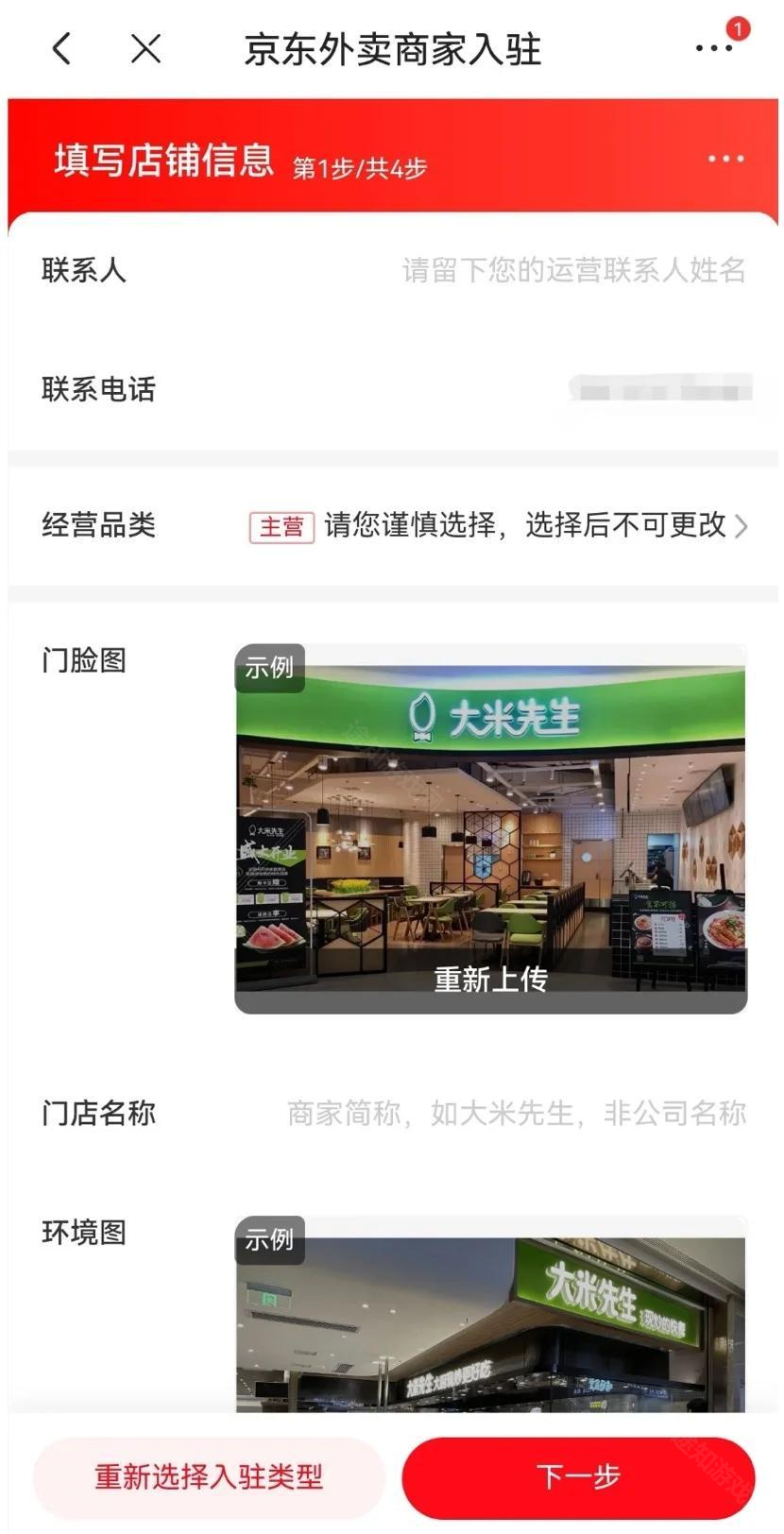The height and width of the screenshot is (1534, 784).
Task: Edit the 联系电话 phone number field
Action: 659,388
